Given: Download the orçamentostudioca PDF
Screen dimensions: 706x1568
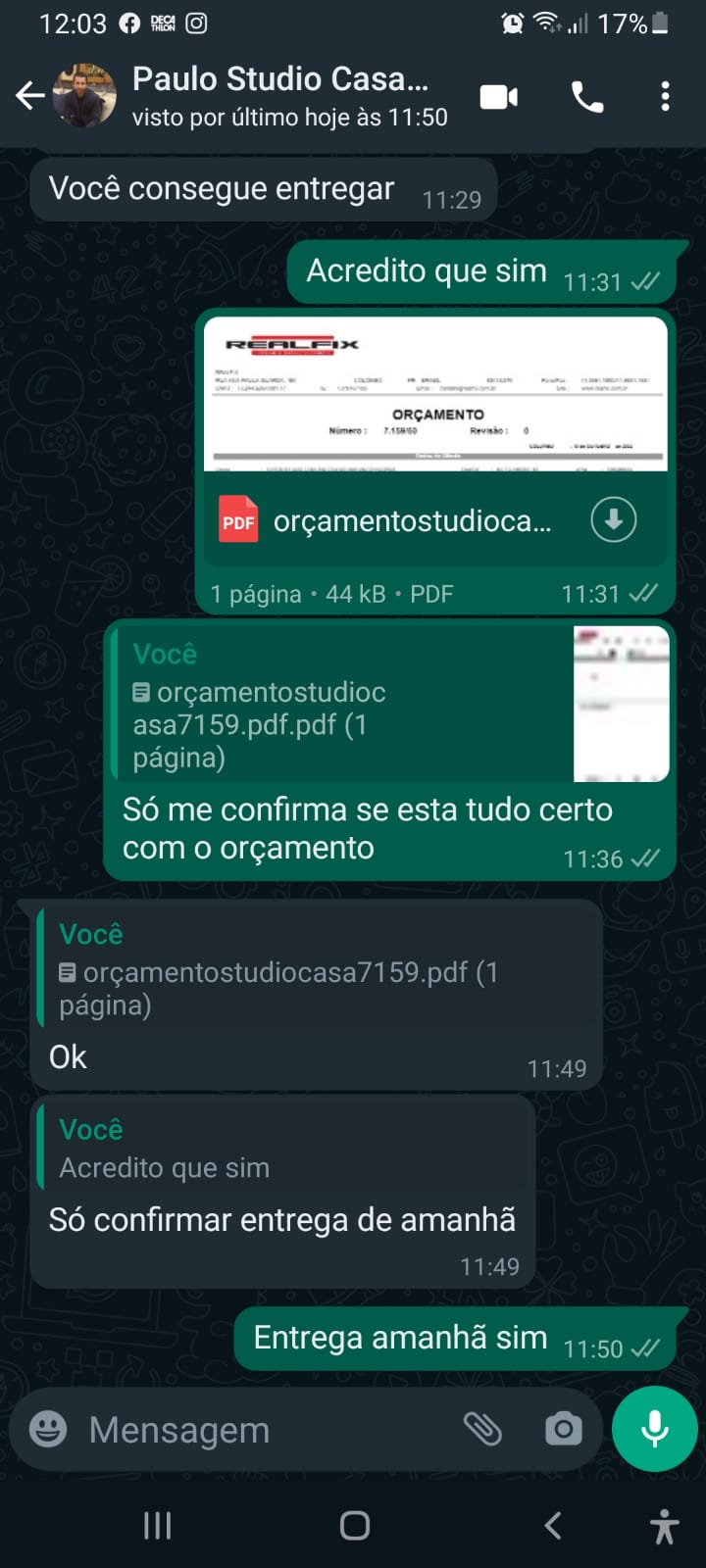Looking at the screenshot, I should point(614,520).
